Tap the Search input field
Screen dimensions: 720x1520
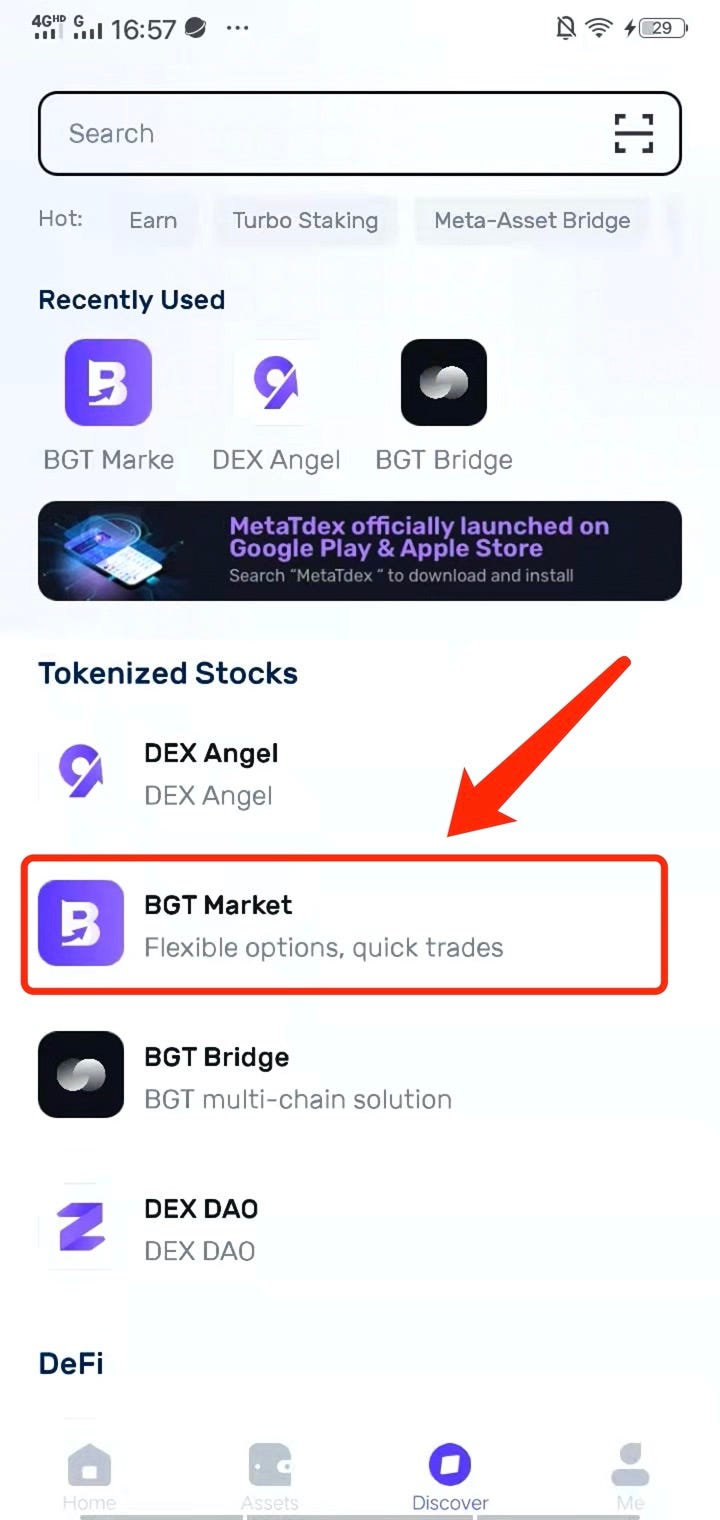click(x=300, y=133)
